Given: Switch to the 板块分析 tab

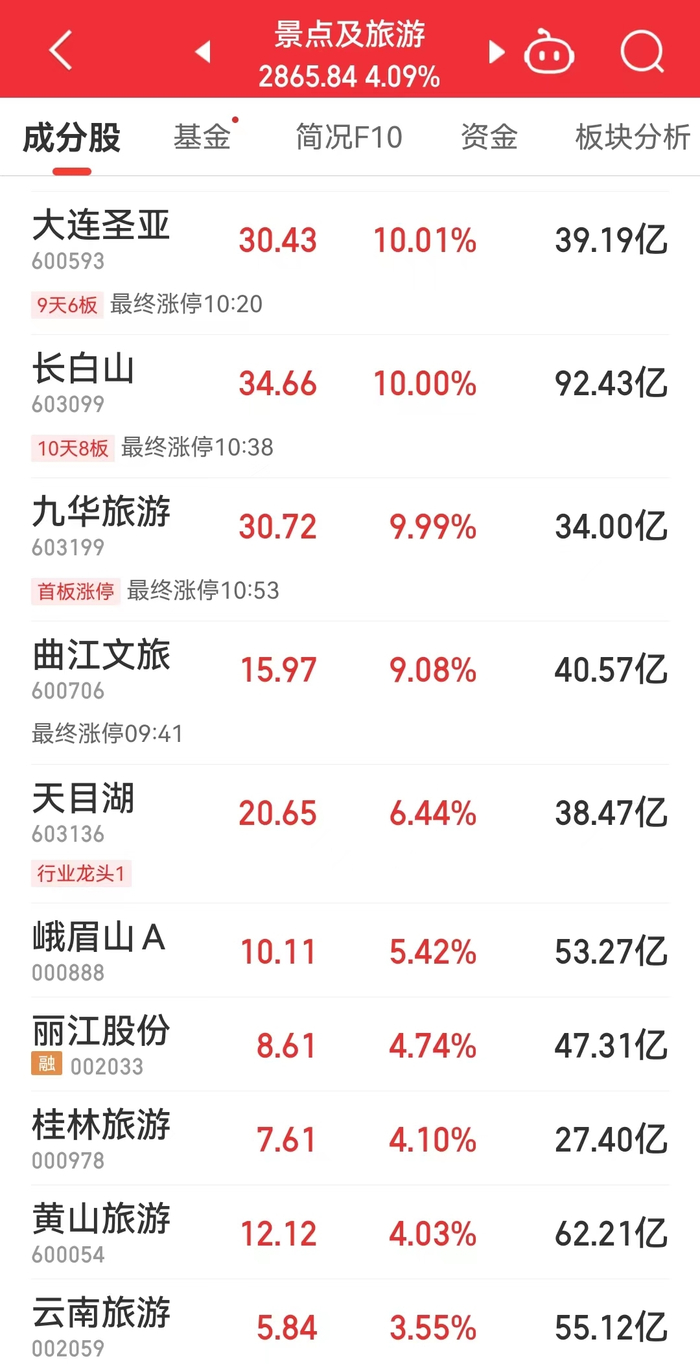Looking at the screenshot, I should 632,137.
